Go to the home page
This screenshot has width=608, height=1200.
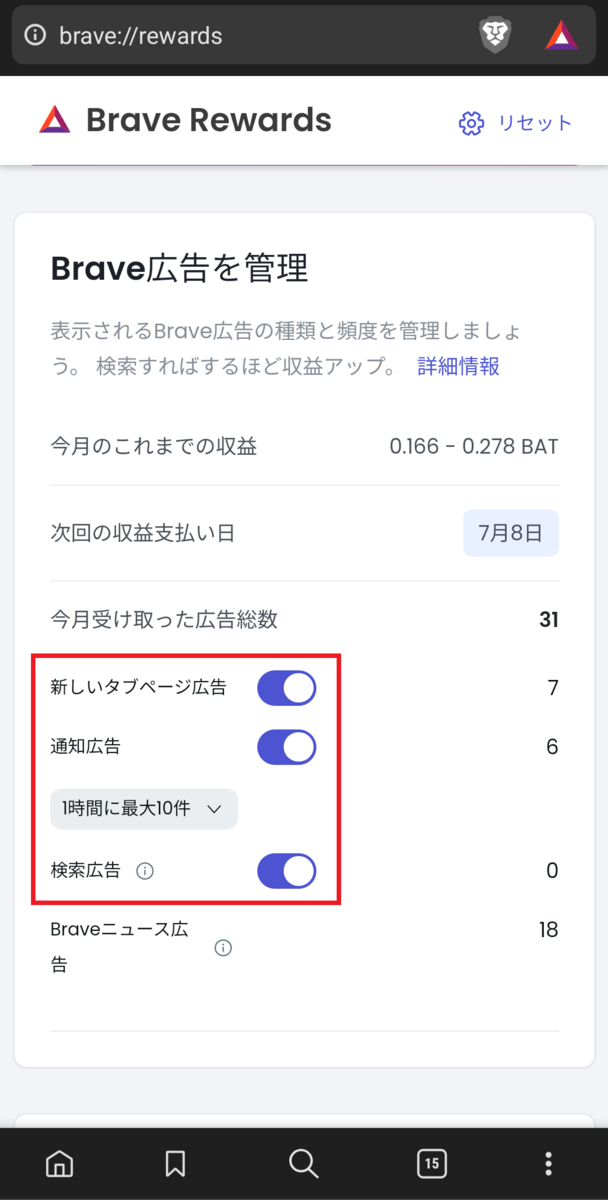(x=60, y=1163)
